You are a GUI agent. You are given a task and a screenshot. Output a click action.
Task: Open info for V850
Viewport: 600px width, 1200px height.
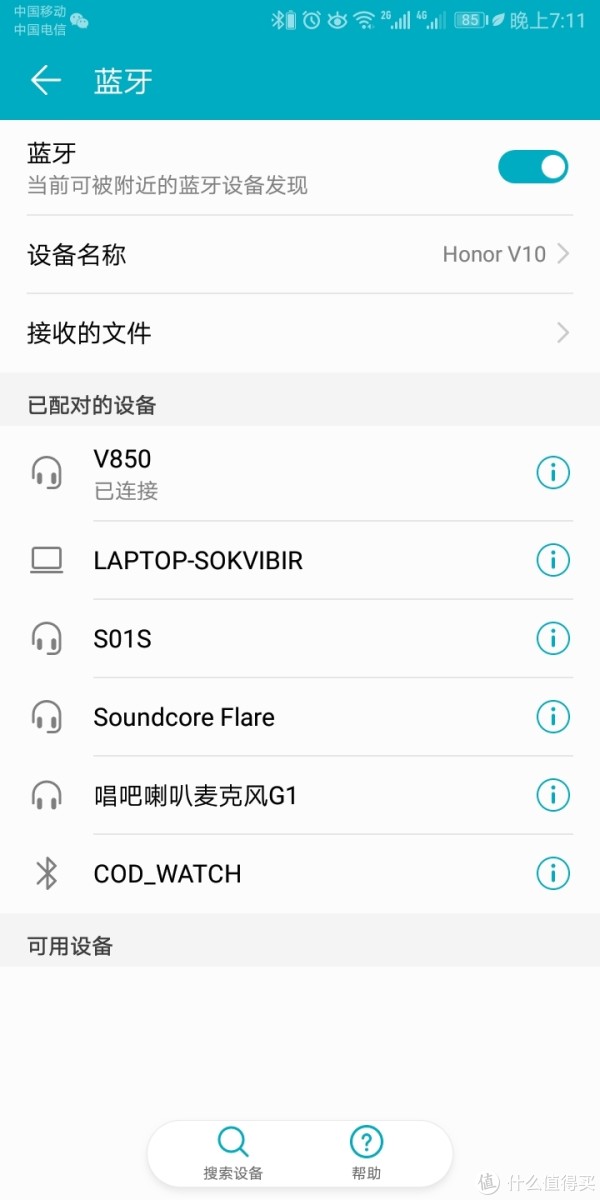(553, 472)
